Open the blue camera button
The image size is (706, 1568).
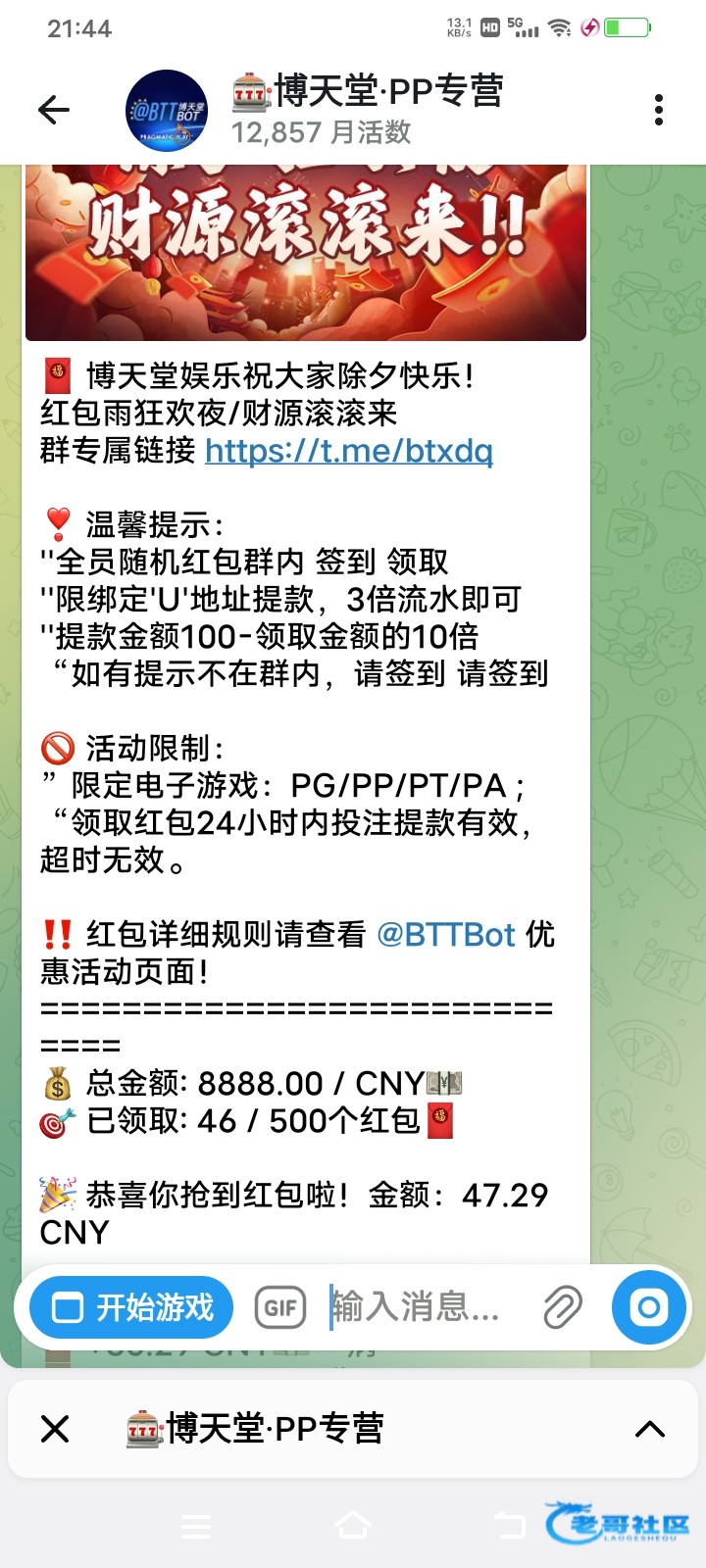point(648,1307)
